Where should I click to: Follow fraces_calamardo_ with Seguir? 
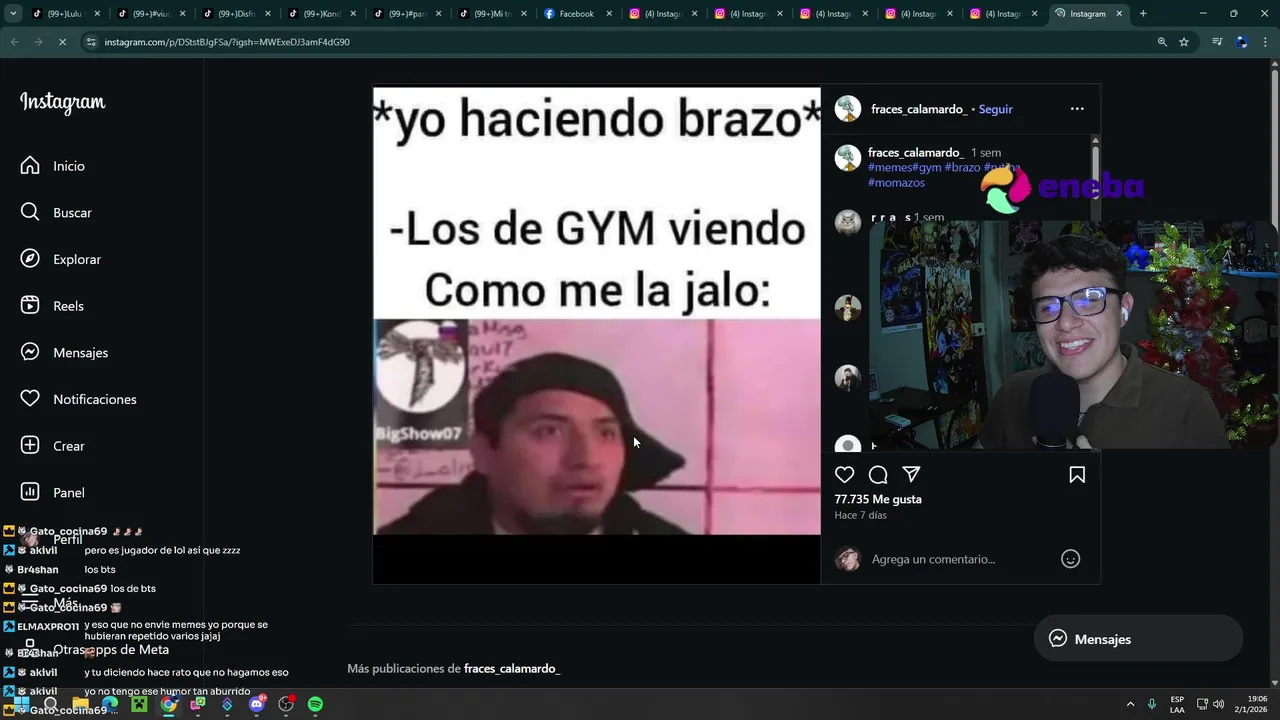[995, 109]
